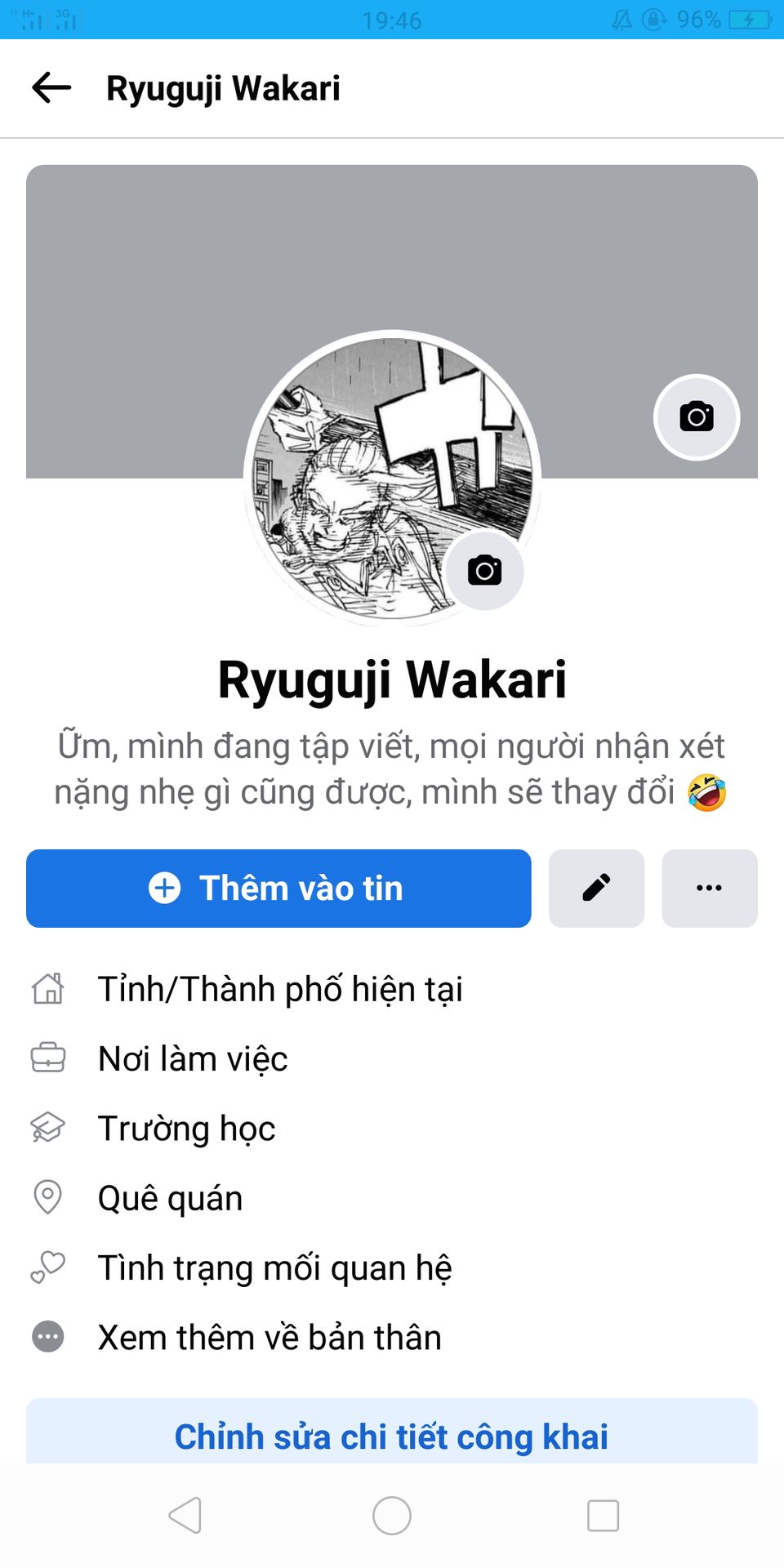Go back using the top-left arrow
Image resolution: width=784 pixels, height=1568 pixels.
point(51,87)
